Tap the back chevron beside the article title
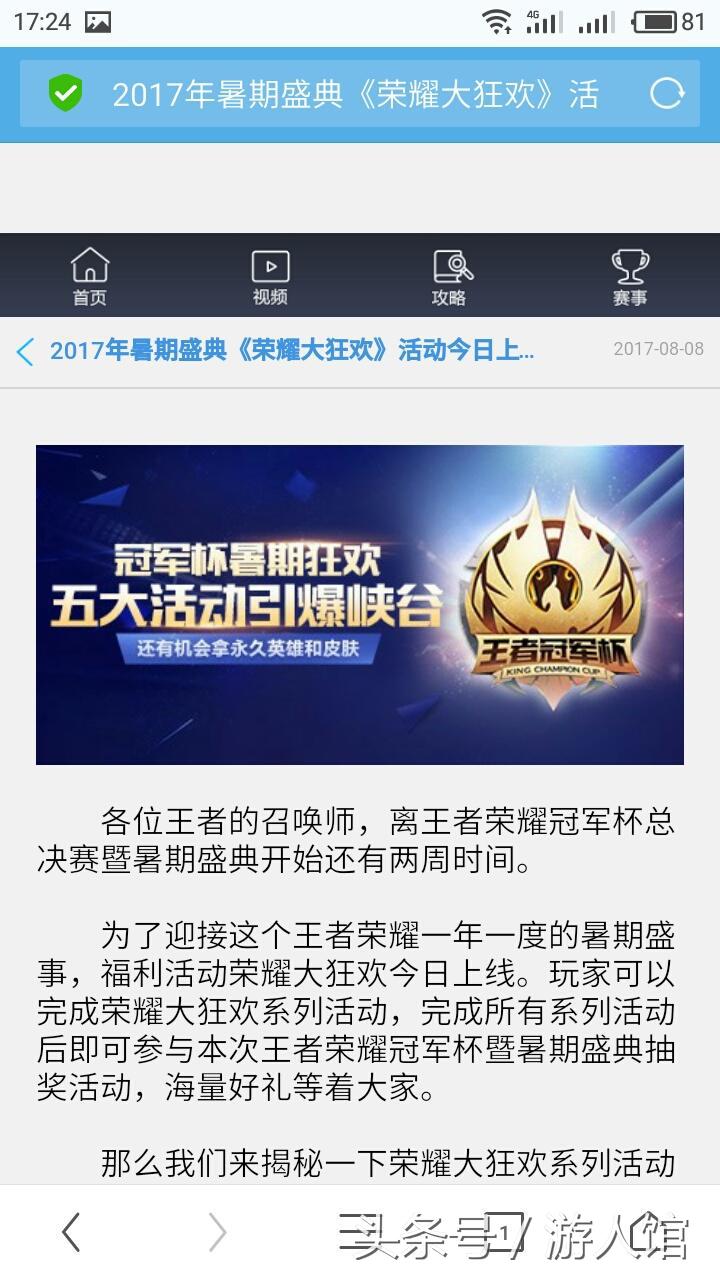The width and height of the screenshot is (720, 1280). 24,350
